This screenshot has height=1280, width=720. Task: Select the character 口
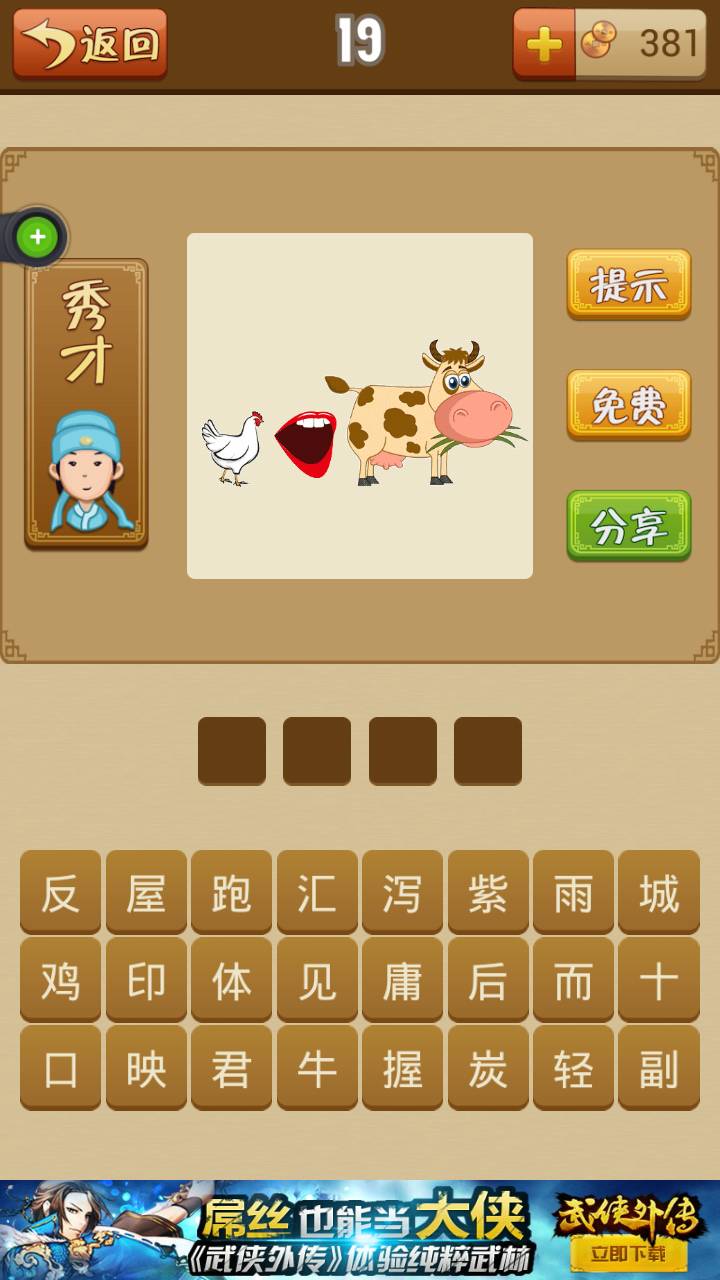(x=61, y=1067)
